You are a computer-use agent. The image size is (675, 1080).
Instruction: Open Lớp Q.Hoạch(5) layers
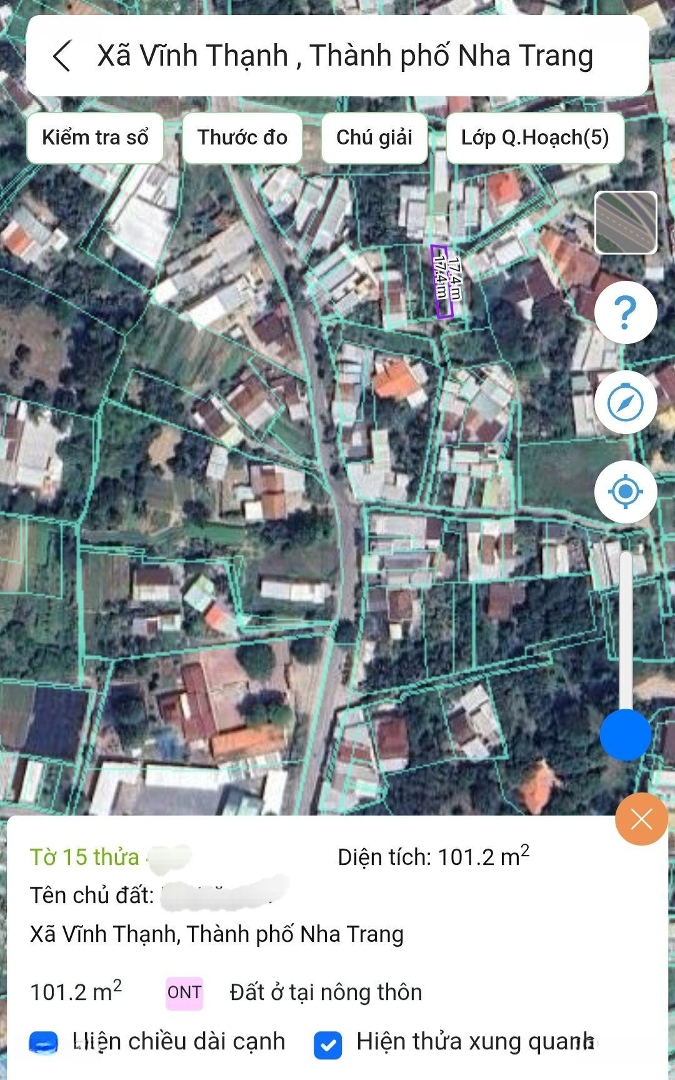(535, 138)
